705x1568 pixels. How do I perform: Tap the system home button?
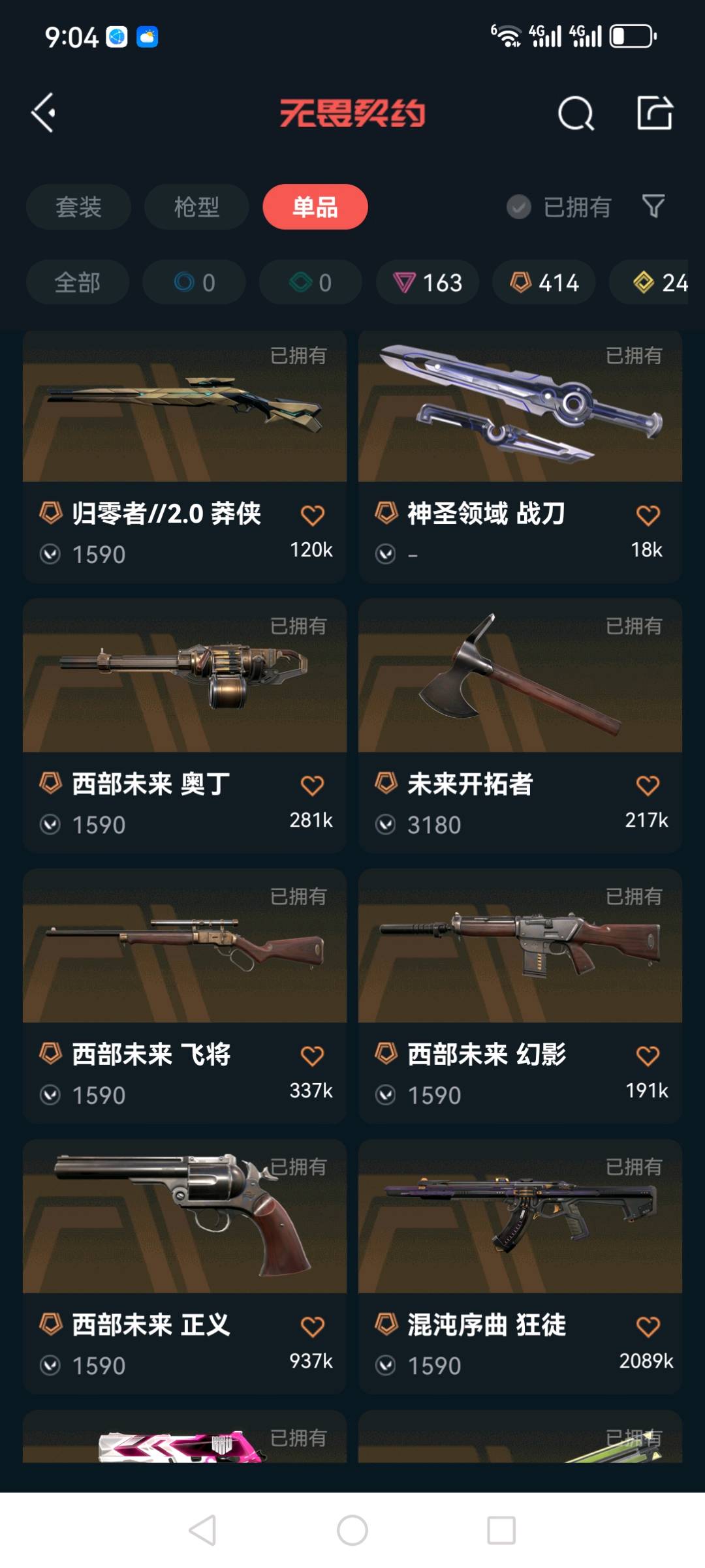pos(352,1530)
